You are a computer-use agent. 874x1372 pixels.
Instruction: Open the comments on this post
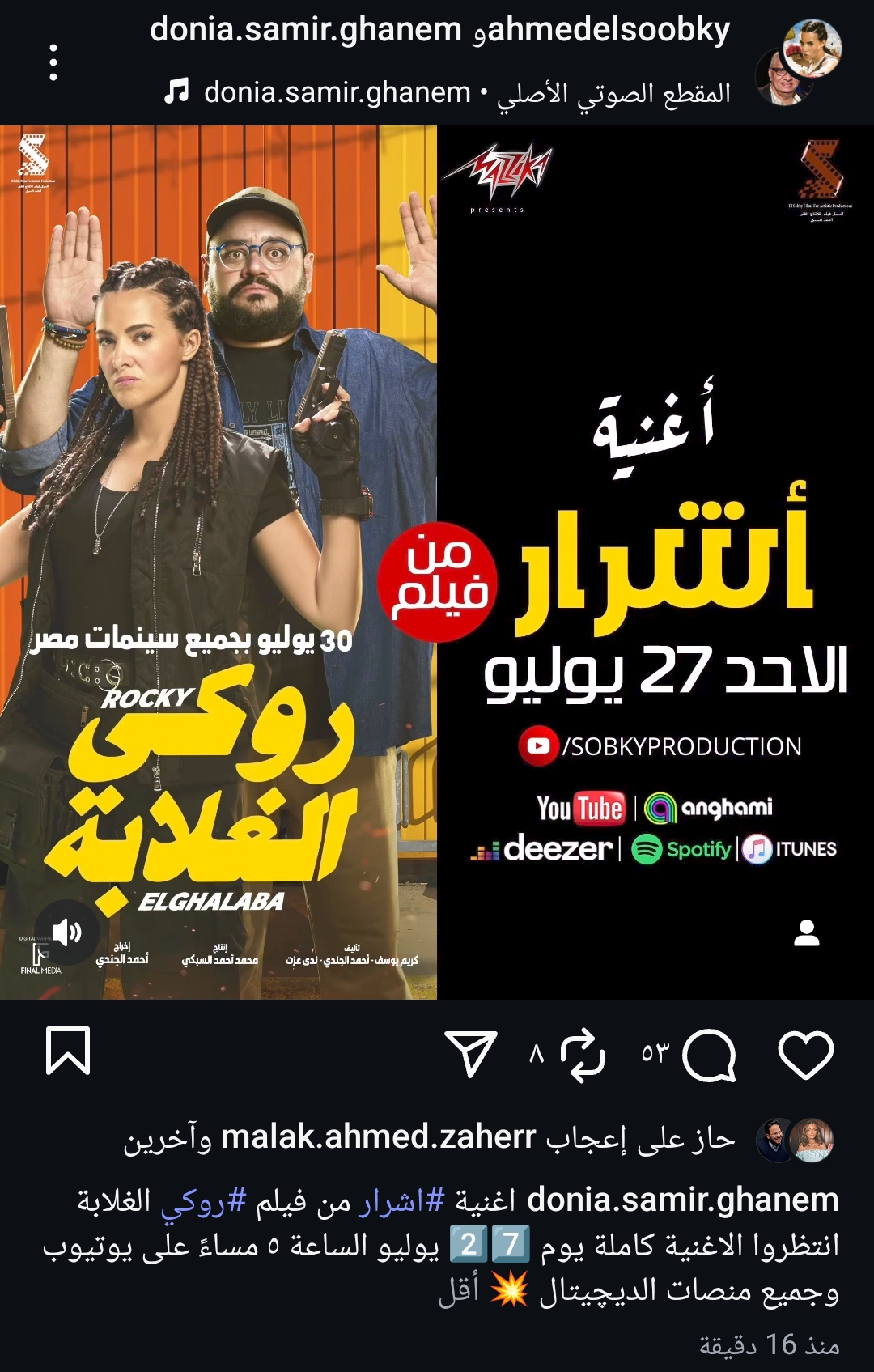click(709, 1054)
